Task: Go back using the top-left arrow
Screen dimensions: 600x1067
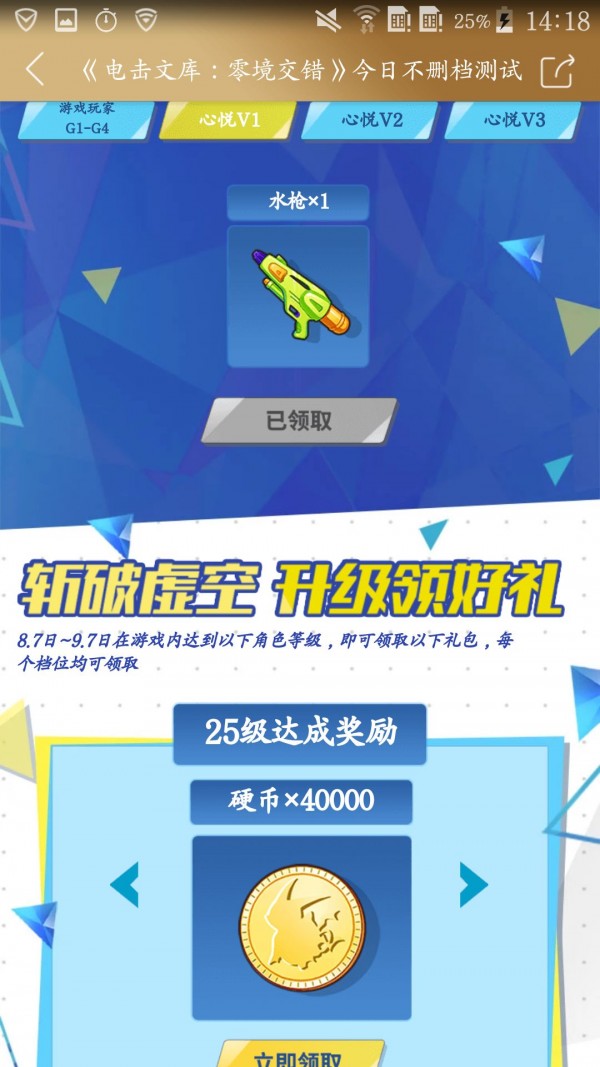Action: pyautogui.click(x=35, y=70)
